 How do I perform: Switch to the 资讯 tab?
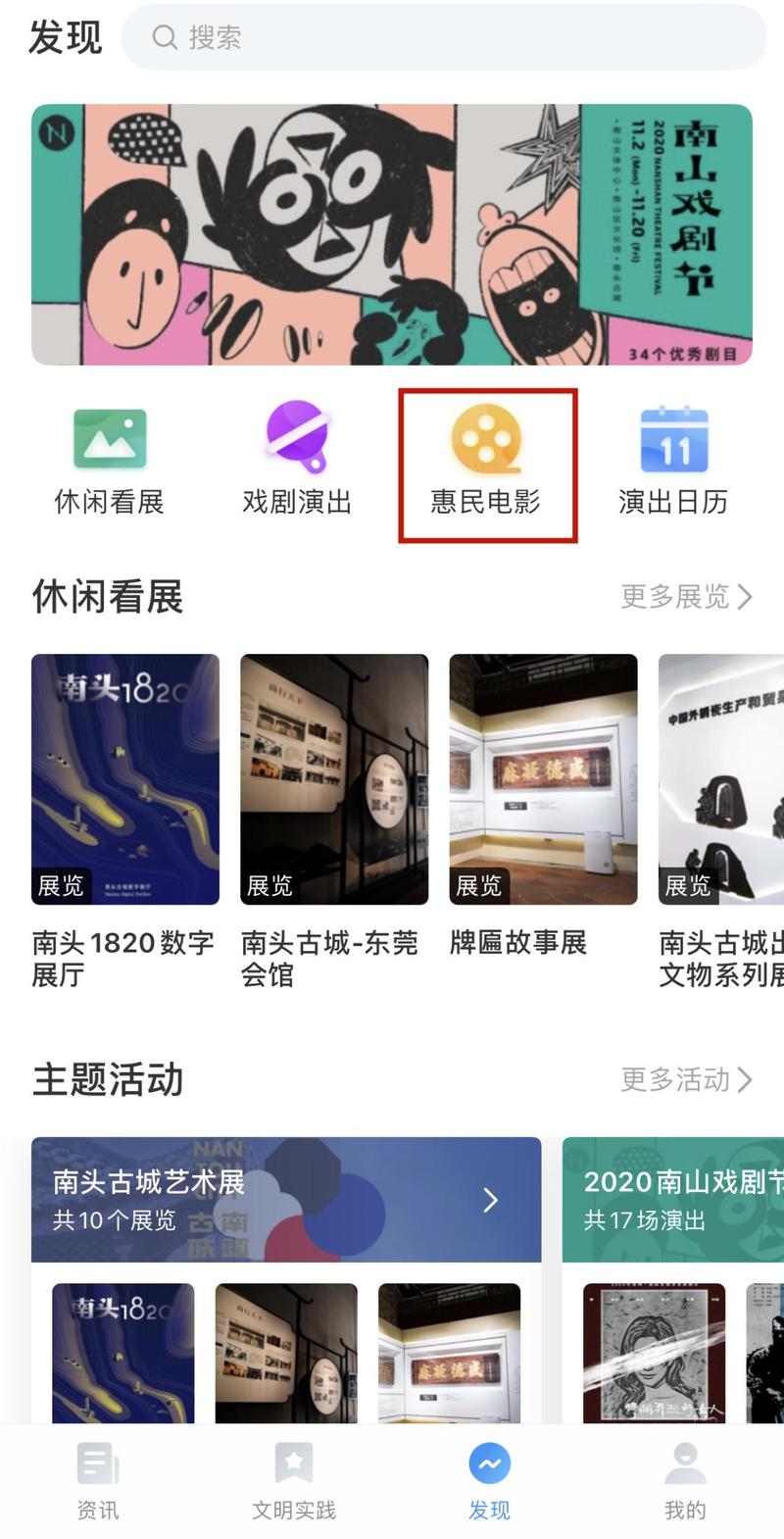[98, 1480]
